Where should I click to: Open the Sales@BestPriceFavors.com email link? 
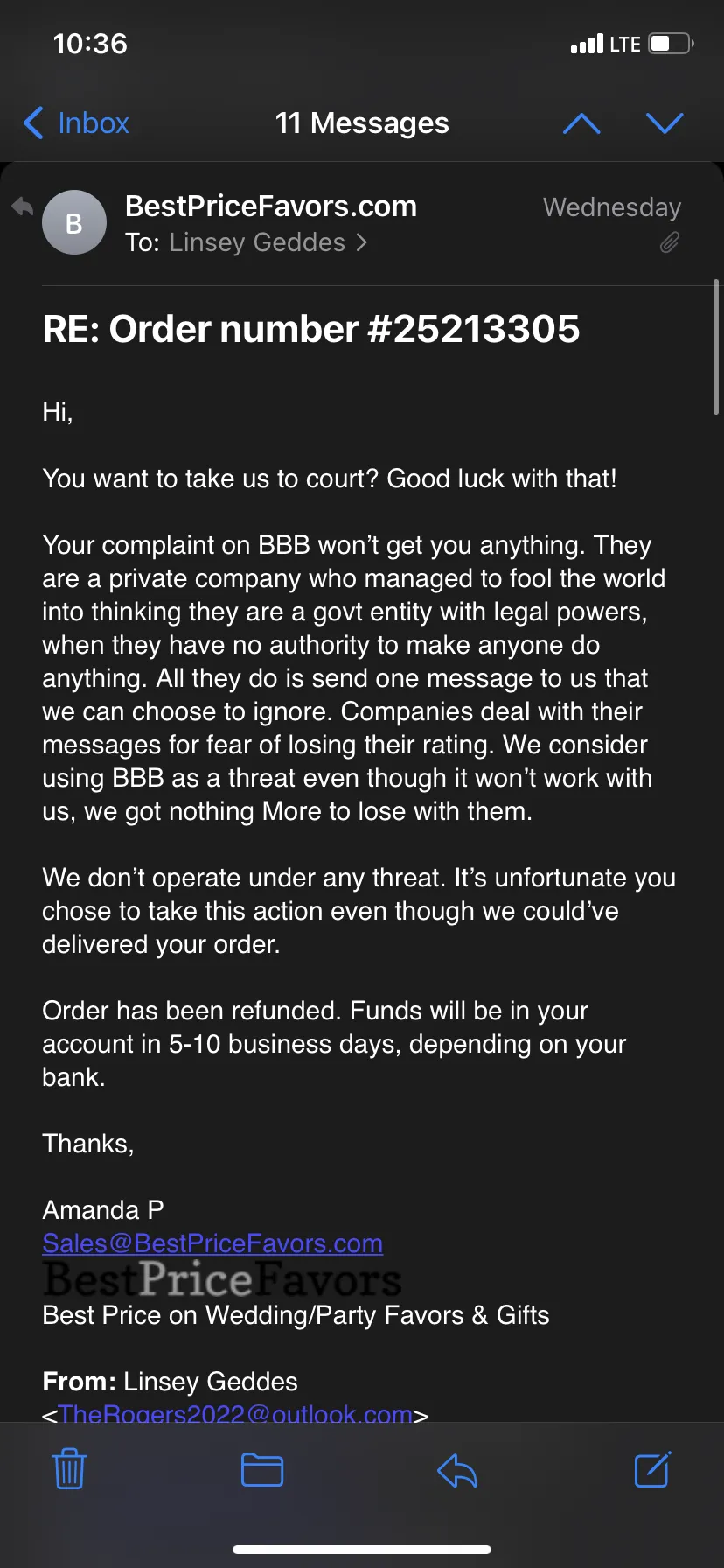[212, 1243]
